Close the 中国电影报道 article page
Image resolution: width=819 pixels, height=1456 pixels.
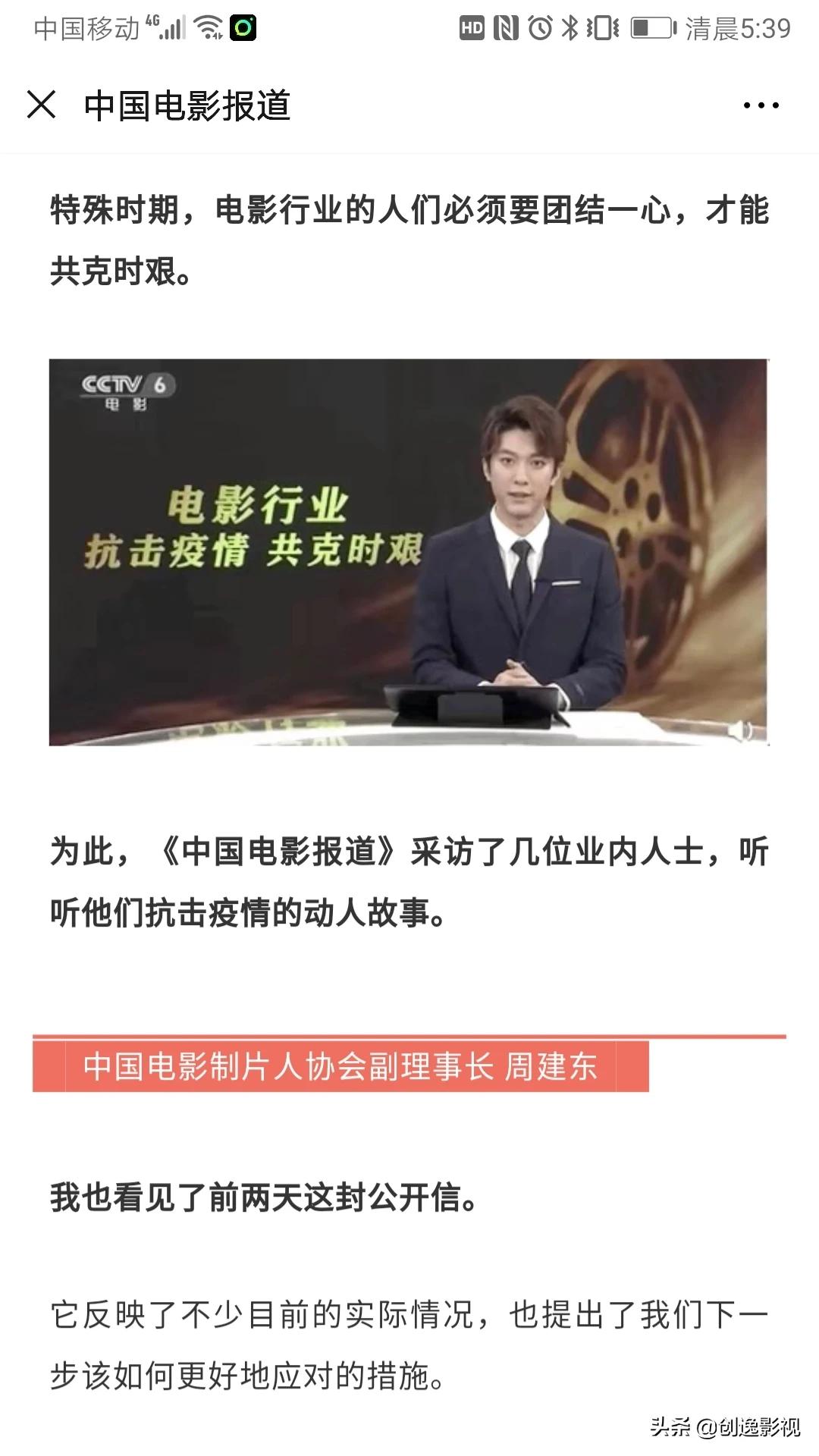(x=42, y=105)
